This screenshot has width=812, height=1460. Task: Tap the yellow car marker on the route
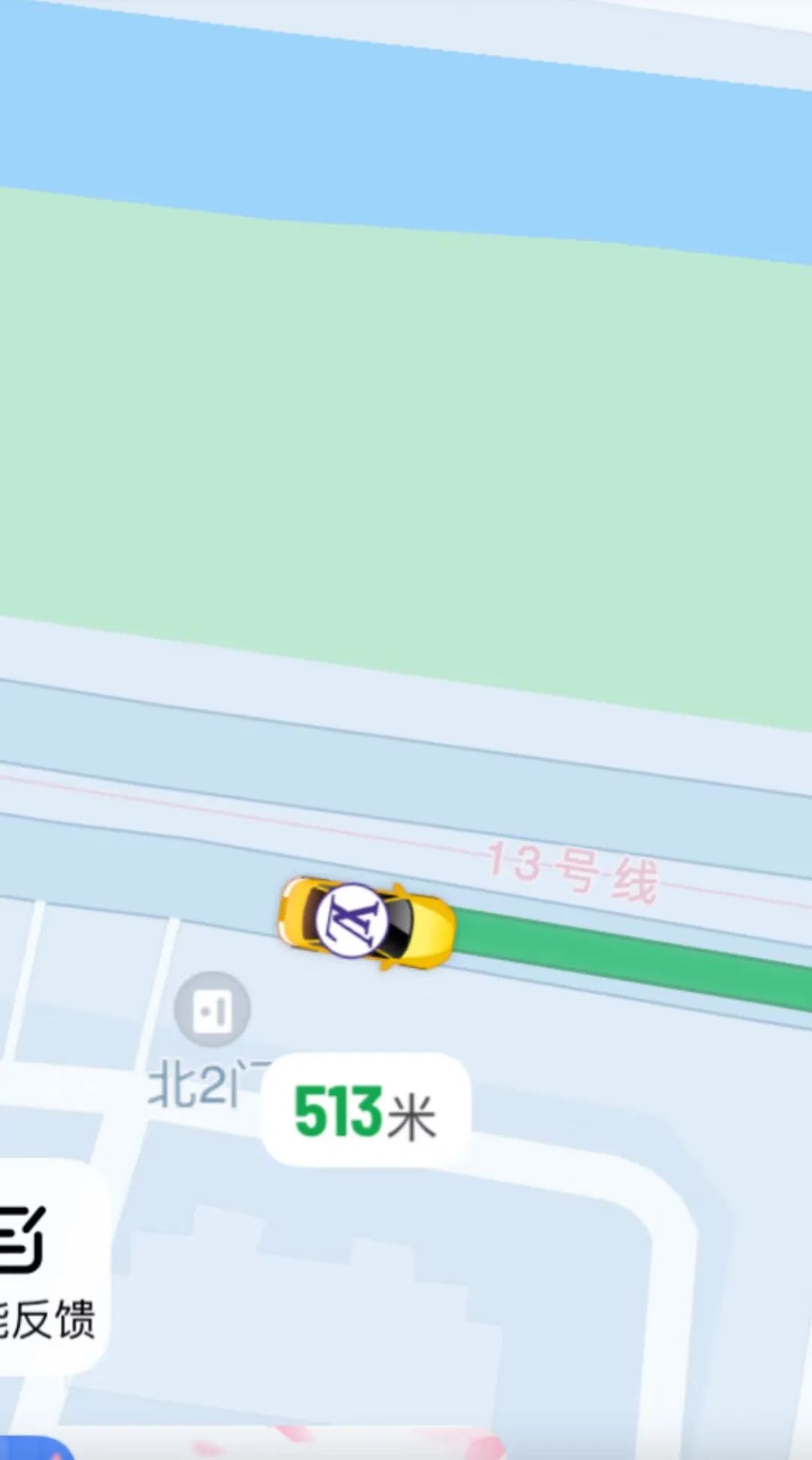pos(366,923)
